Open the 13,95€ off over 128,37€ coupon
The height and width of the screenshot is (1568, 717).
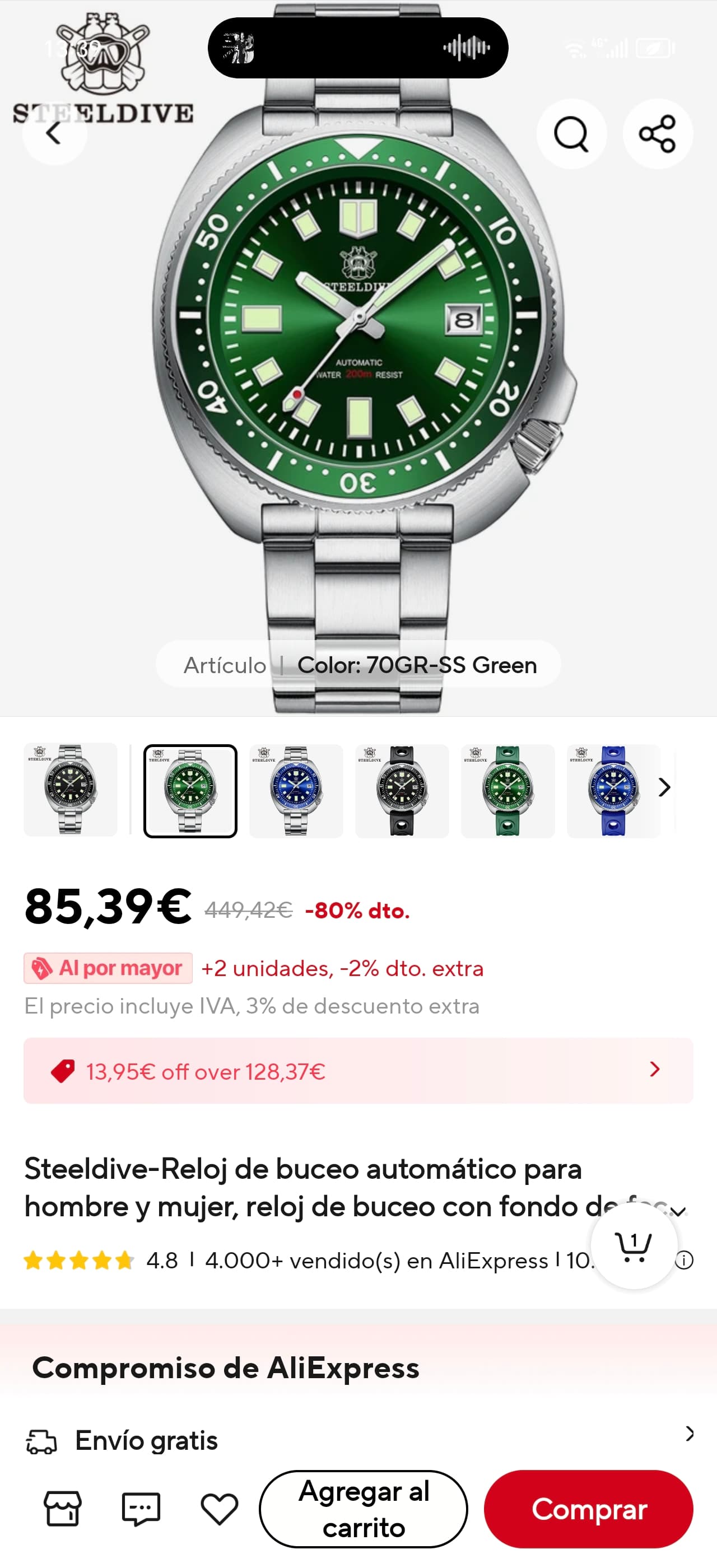click(358, 1071)
